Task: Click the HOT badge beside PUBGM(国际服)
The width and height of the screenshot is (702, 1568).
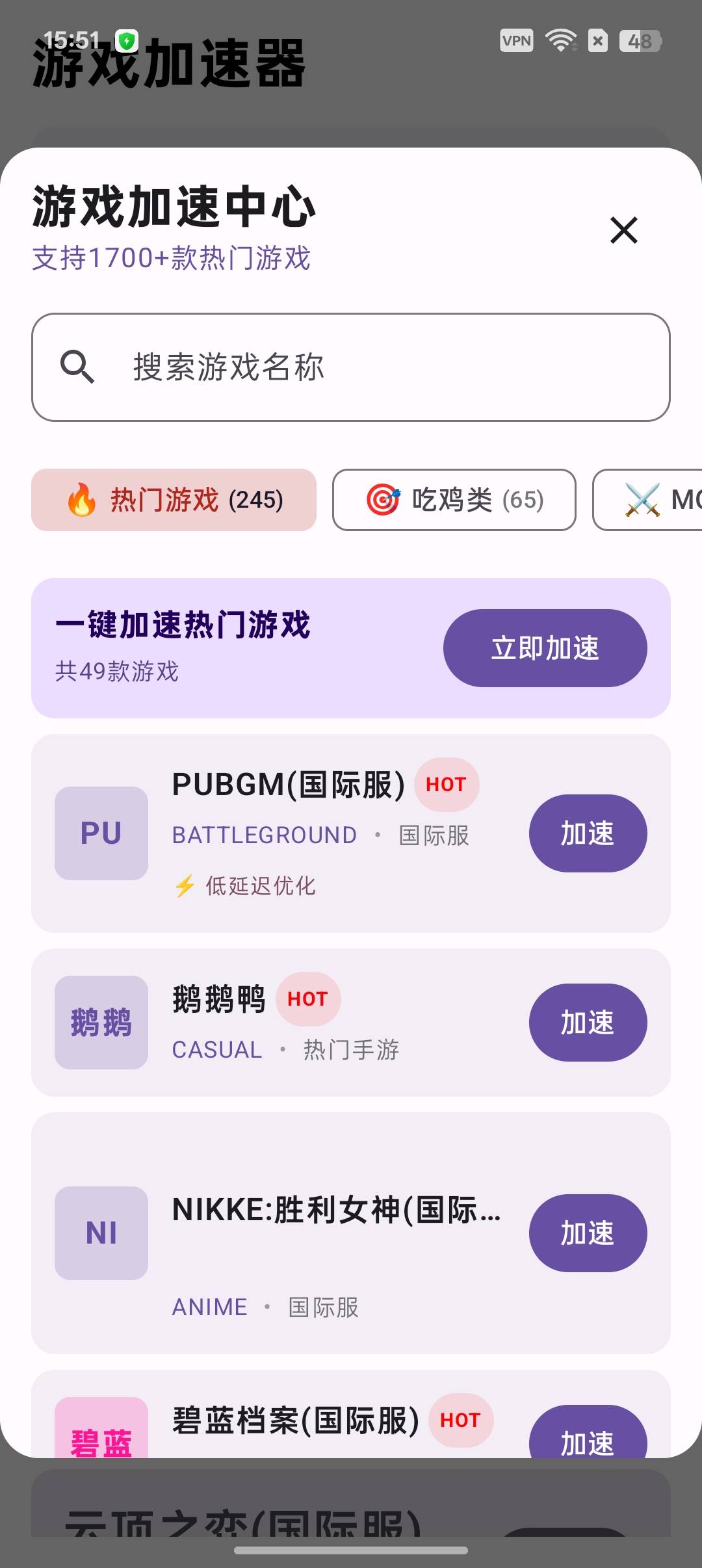Action: click(447, 785)
